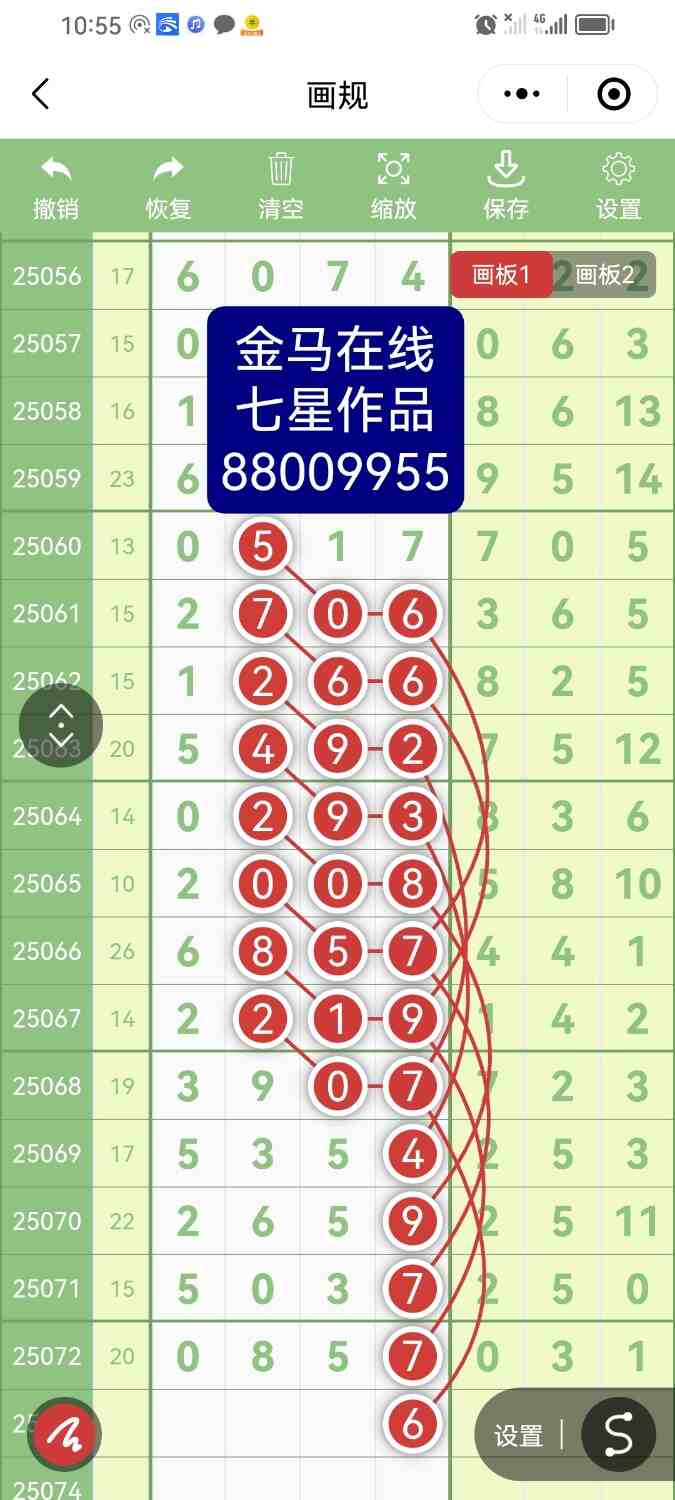This screenshot has height=1500, width=675.
Task: Tap the 缩放 zoom tool
Action: click(x=393, y=187)
